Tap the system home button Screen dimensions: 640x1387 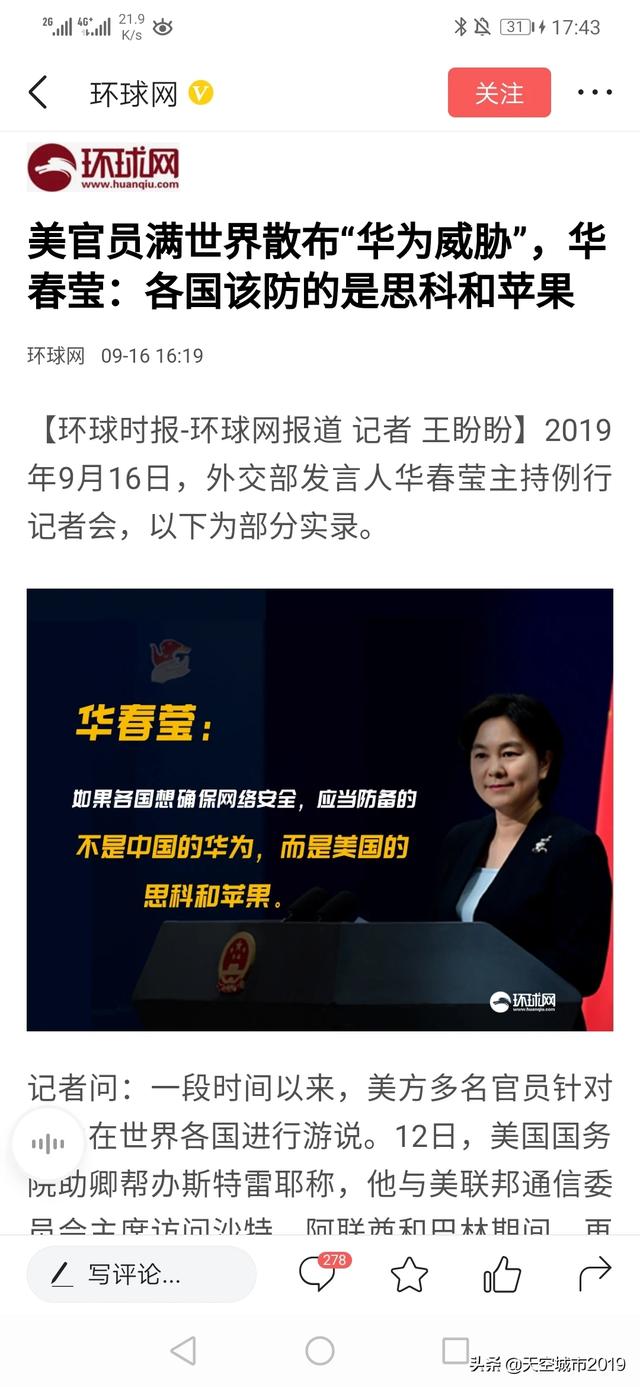click(320, 1351)
